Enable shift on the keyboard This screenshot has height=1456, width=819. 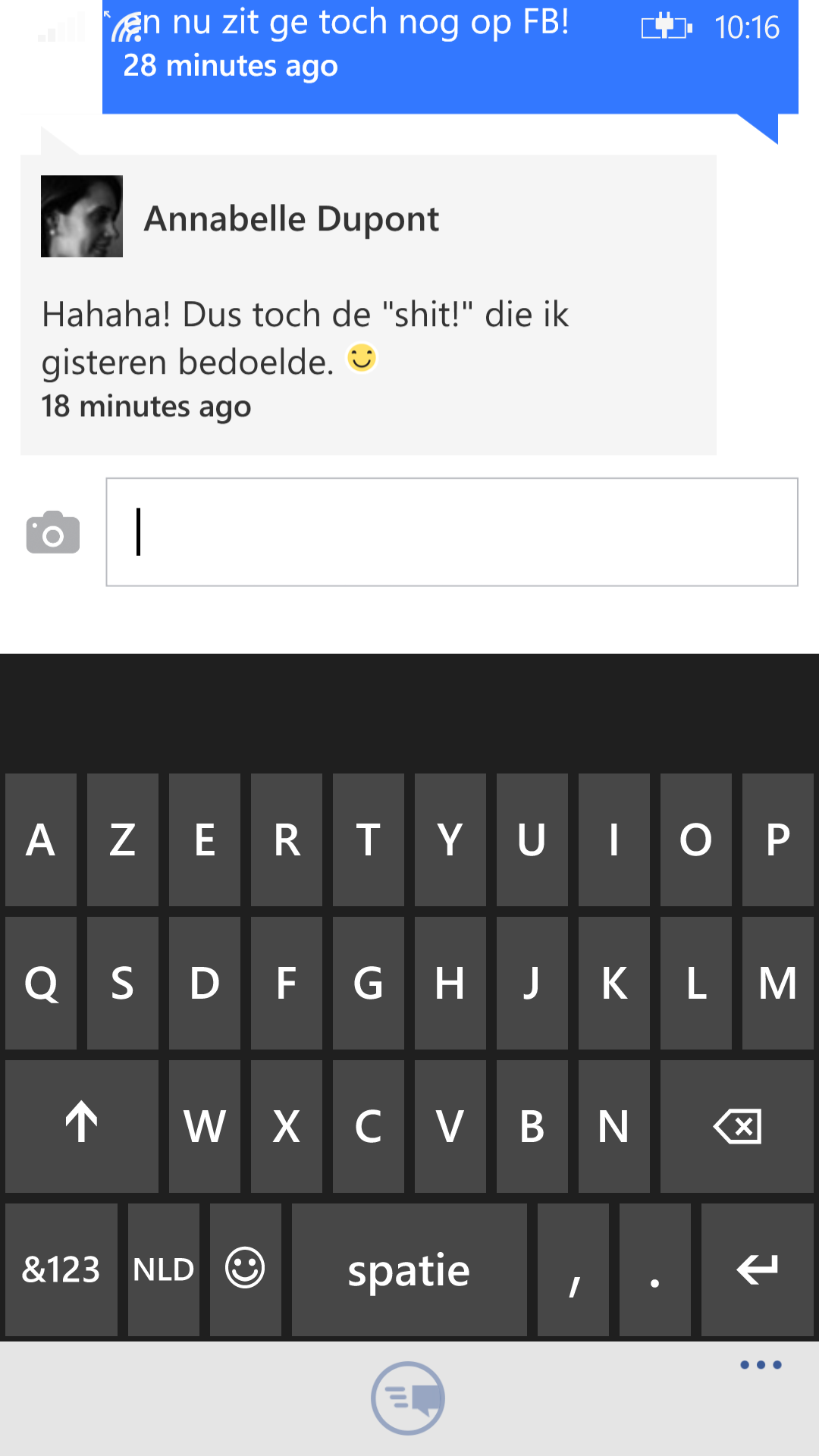82,1126
